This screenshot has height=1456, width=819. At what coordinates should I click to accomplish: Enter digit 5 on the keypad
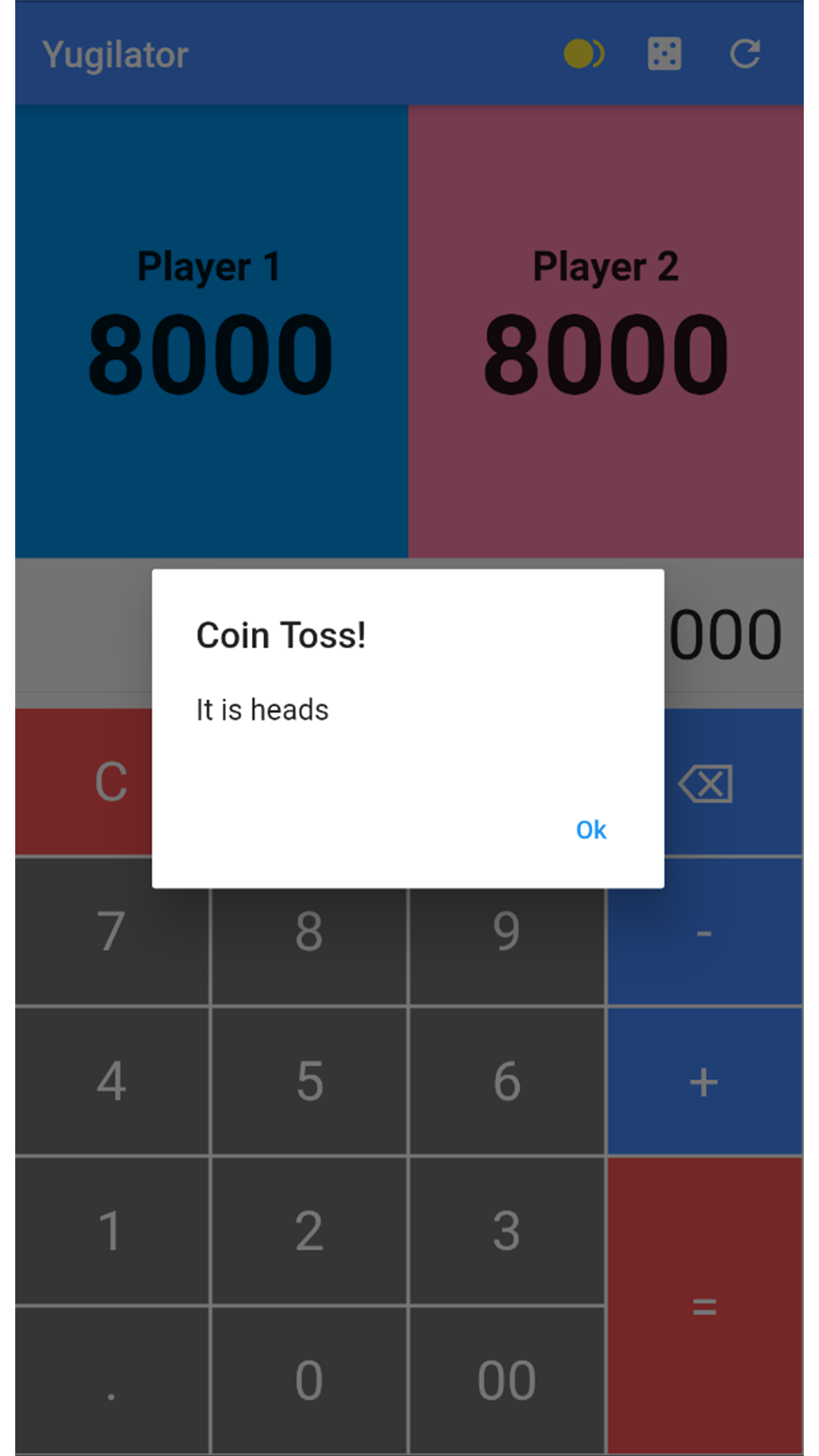309,1081
